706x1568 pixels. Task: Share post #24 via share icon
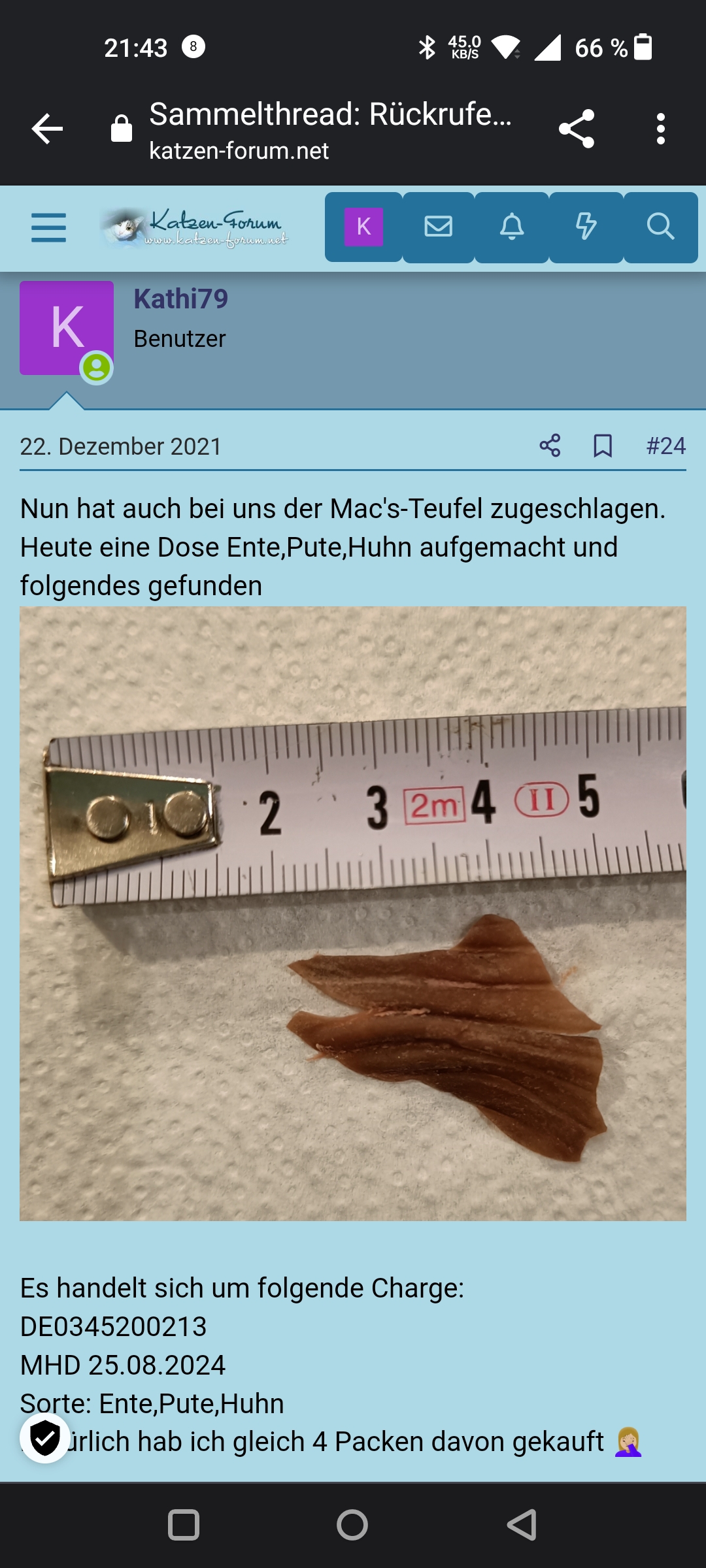pyautogui.click(x=550, y=446)
